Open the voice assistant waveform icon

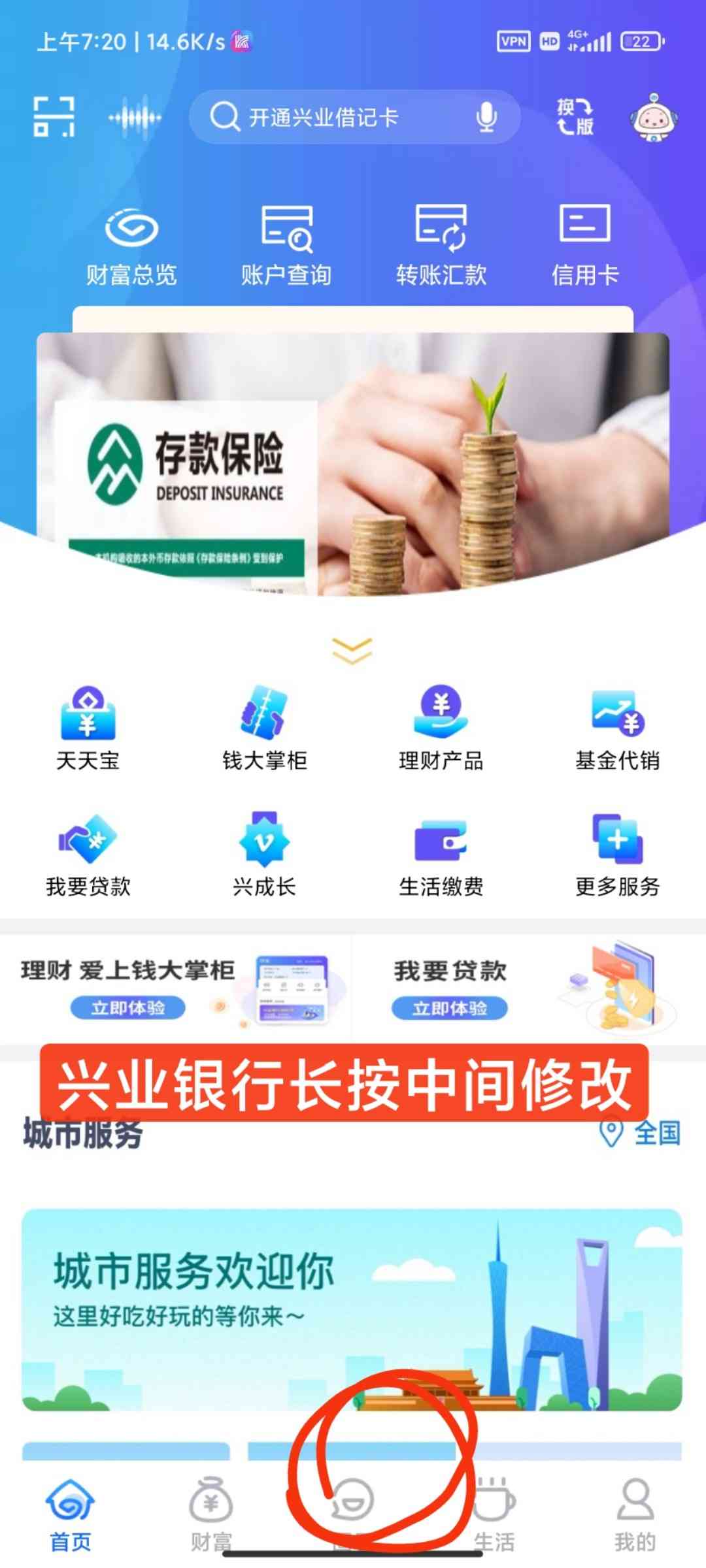tap(135, 118)
